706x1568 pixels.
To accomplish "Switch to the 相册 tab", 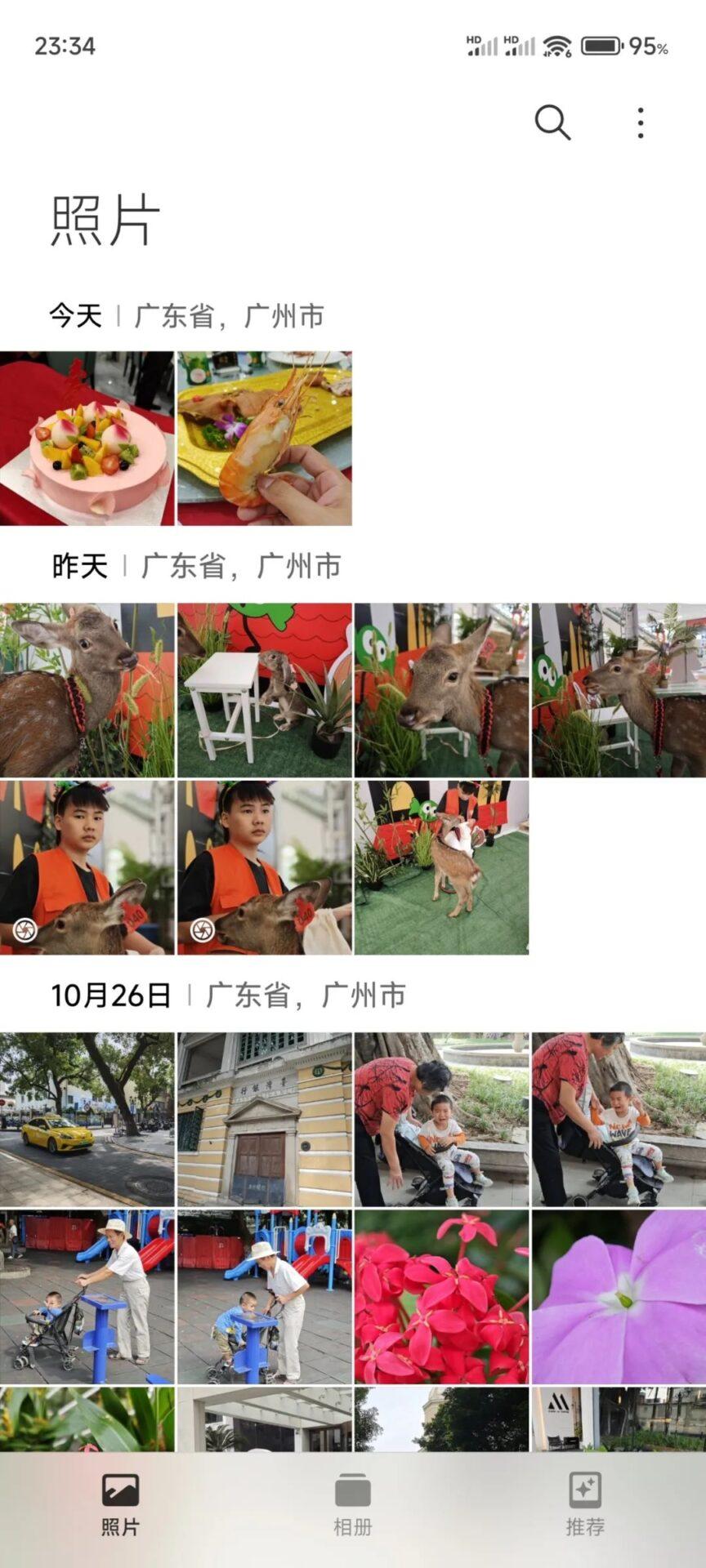I will [x=353, y=1505].
